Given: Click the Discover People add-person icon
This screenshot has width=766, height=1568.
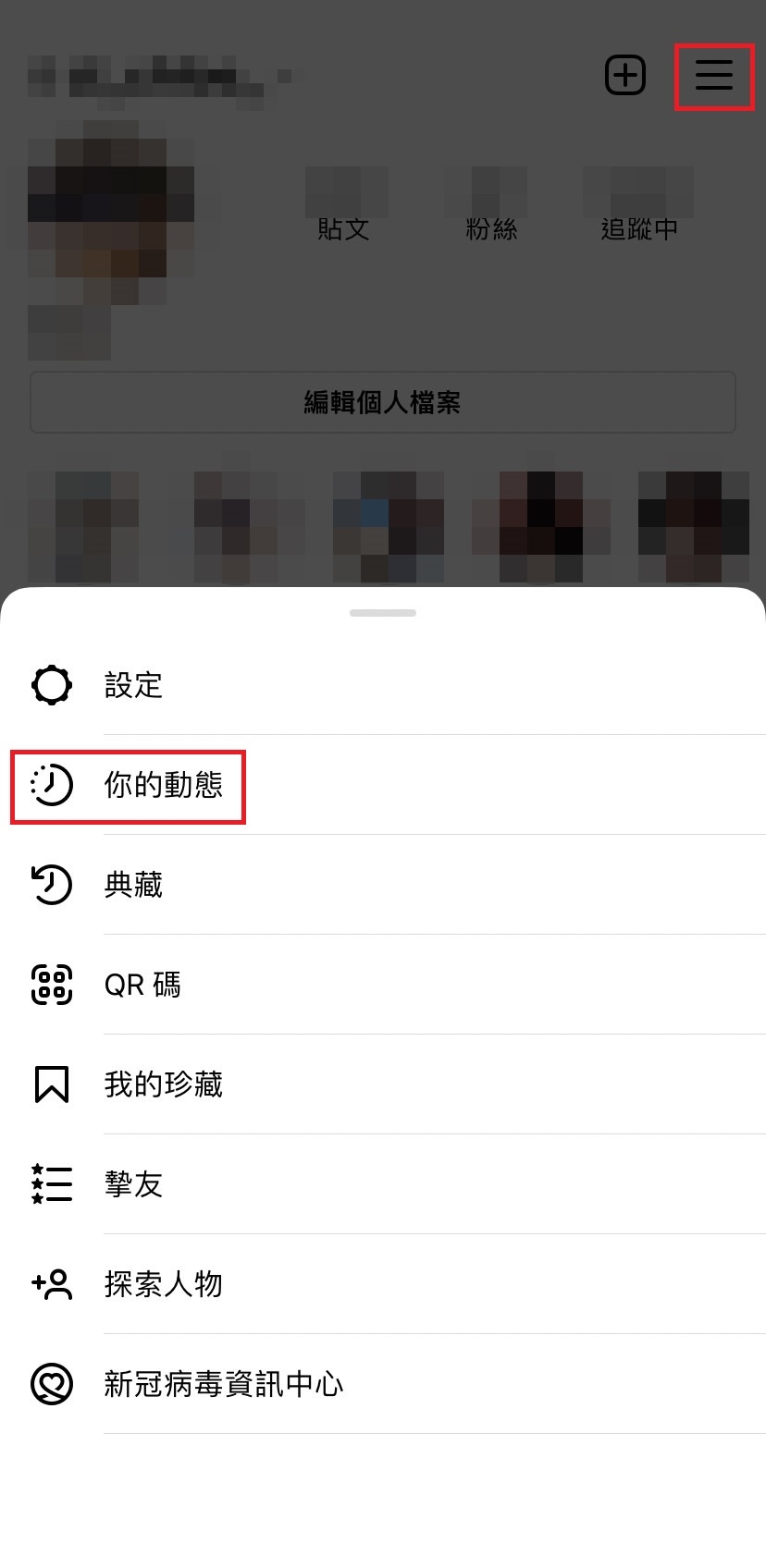Looking at the screenshot, I should pos(51,1284).
